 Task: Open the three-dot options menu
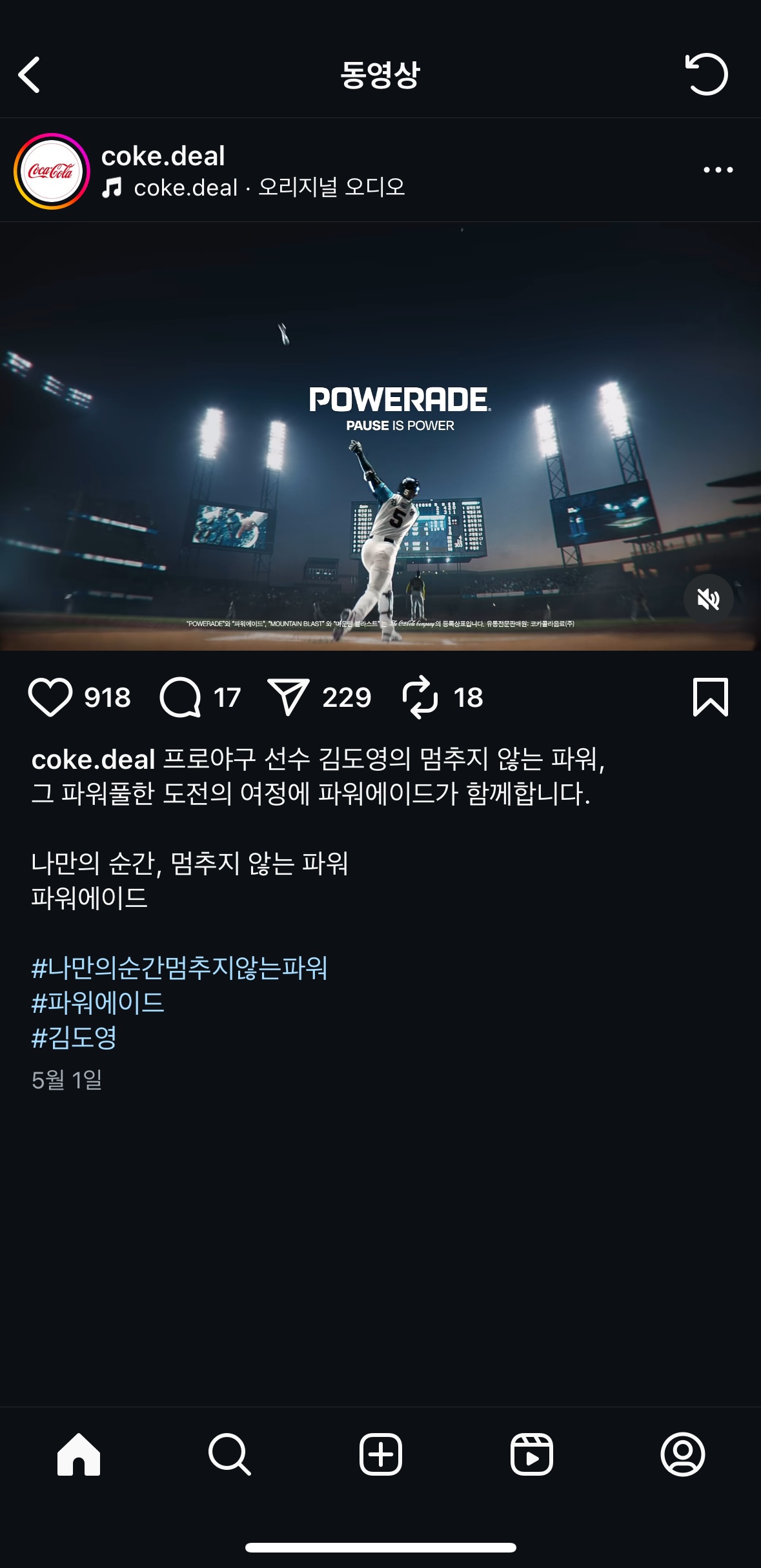coord(718,170)
